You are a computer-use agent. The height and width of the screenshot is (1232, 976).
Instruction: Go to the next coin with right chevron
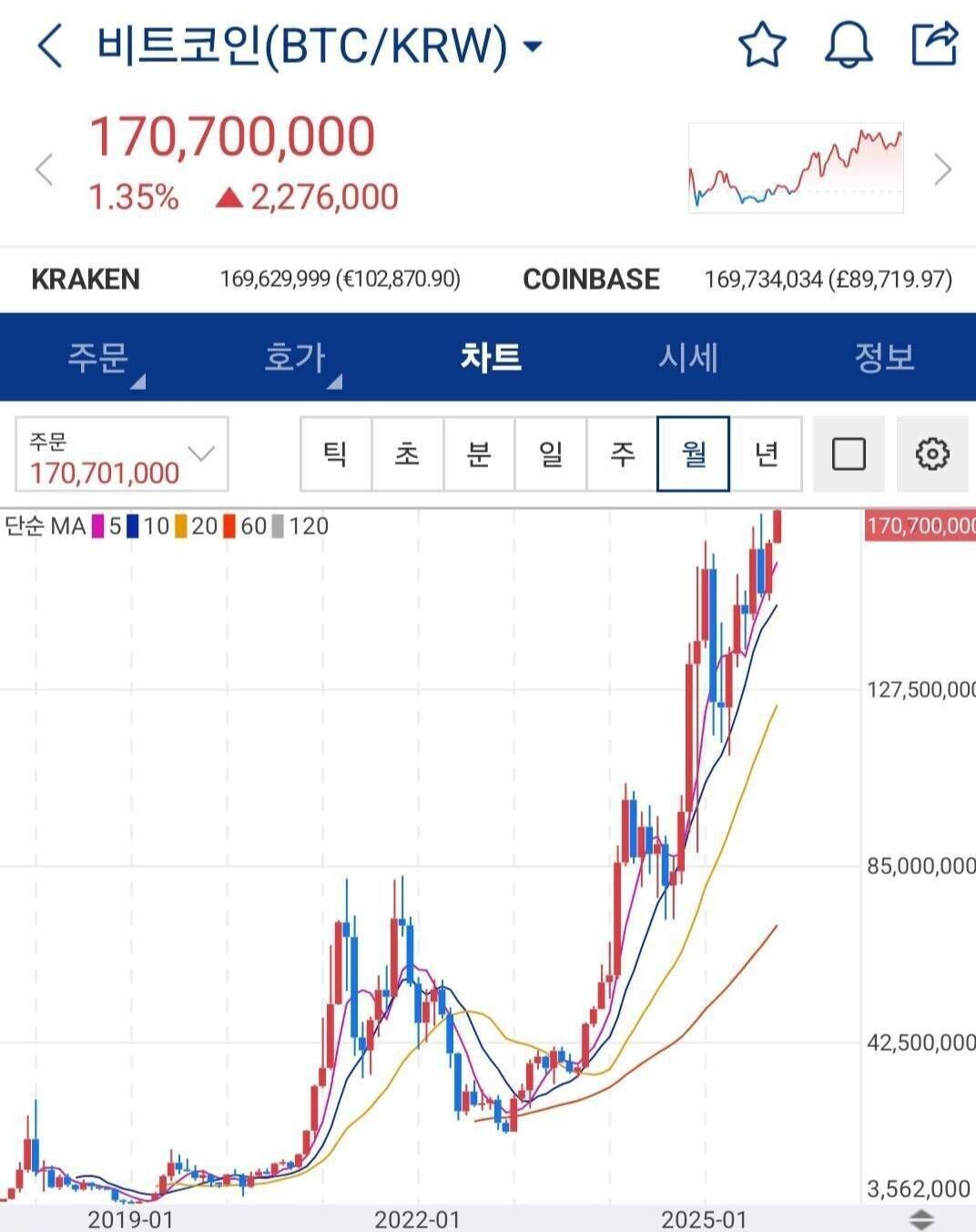(943, 169)
